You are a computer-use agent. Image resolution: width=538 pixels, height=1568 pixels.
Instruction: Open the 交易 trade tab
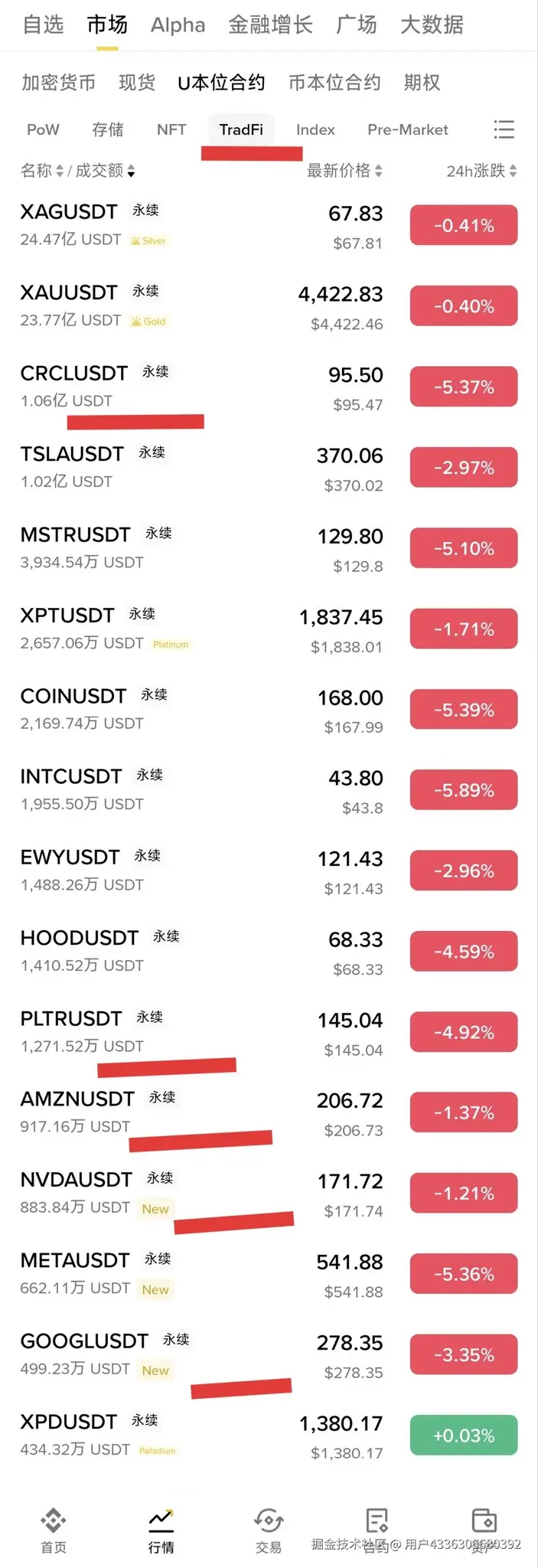coord(269,1530)
